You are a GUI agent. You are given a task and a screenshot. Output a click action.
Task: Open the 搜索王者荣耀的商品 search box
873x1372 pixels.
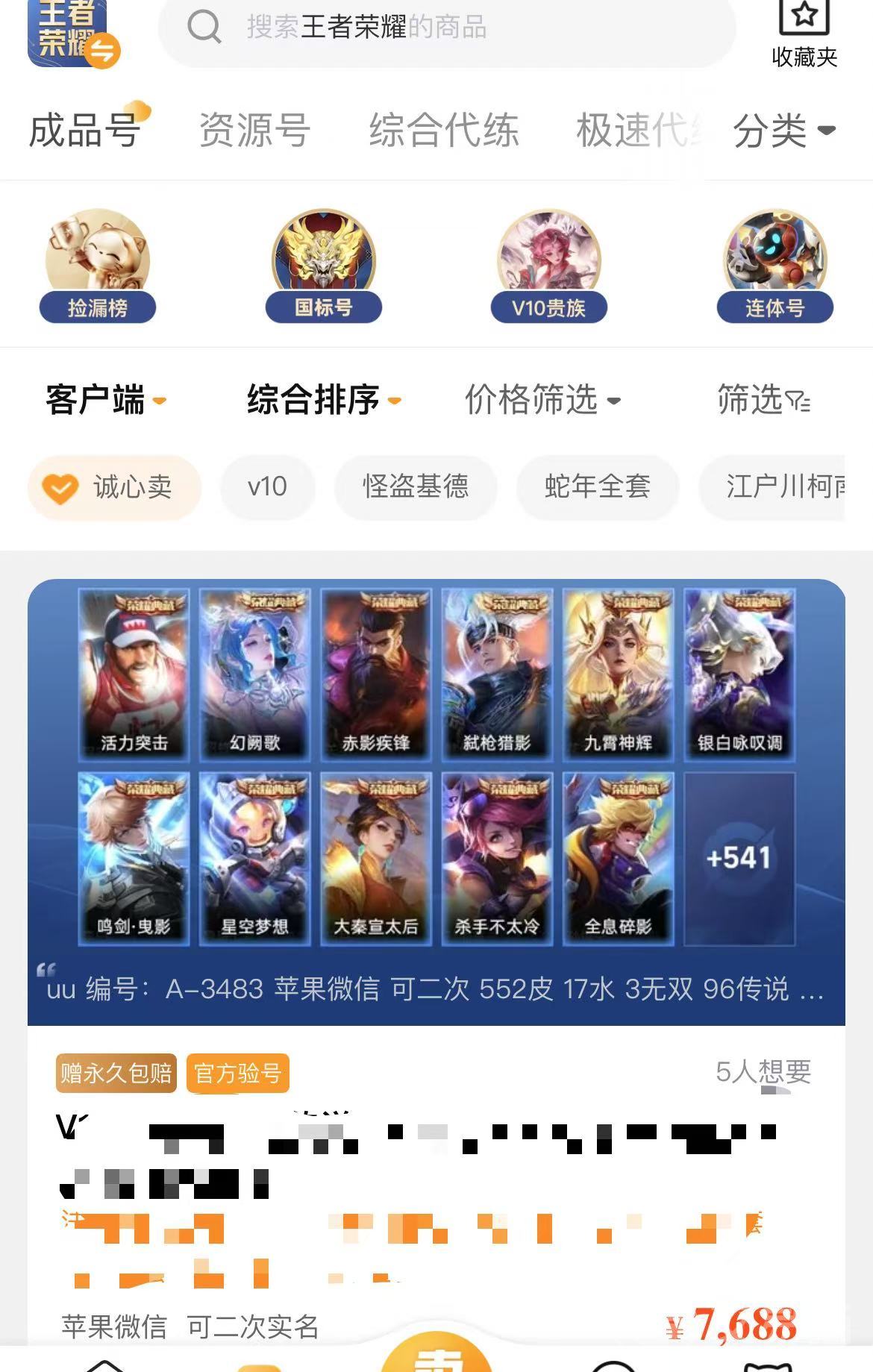[446, 28]
